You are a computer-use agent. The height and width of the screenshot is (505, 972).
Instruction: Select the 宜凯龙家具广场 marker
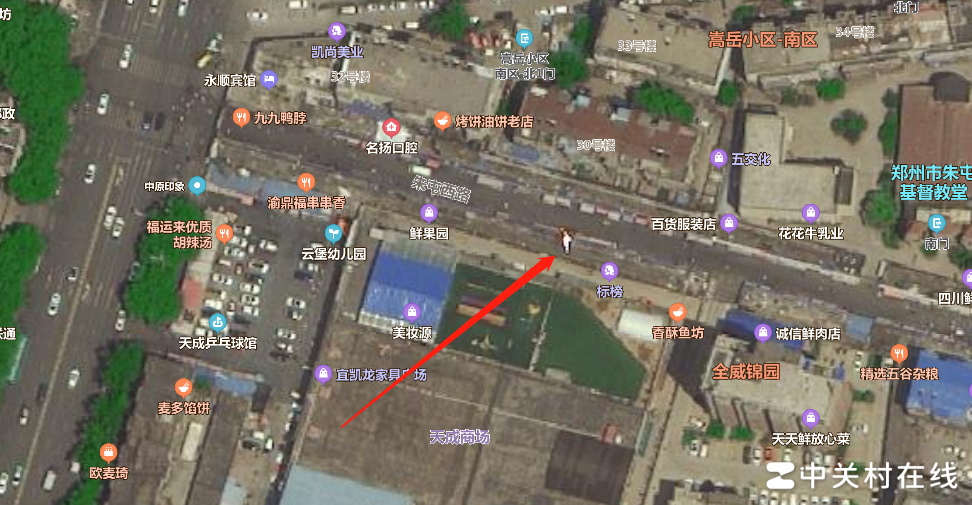pos(323,374)
